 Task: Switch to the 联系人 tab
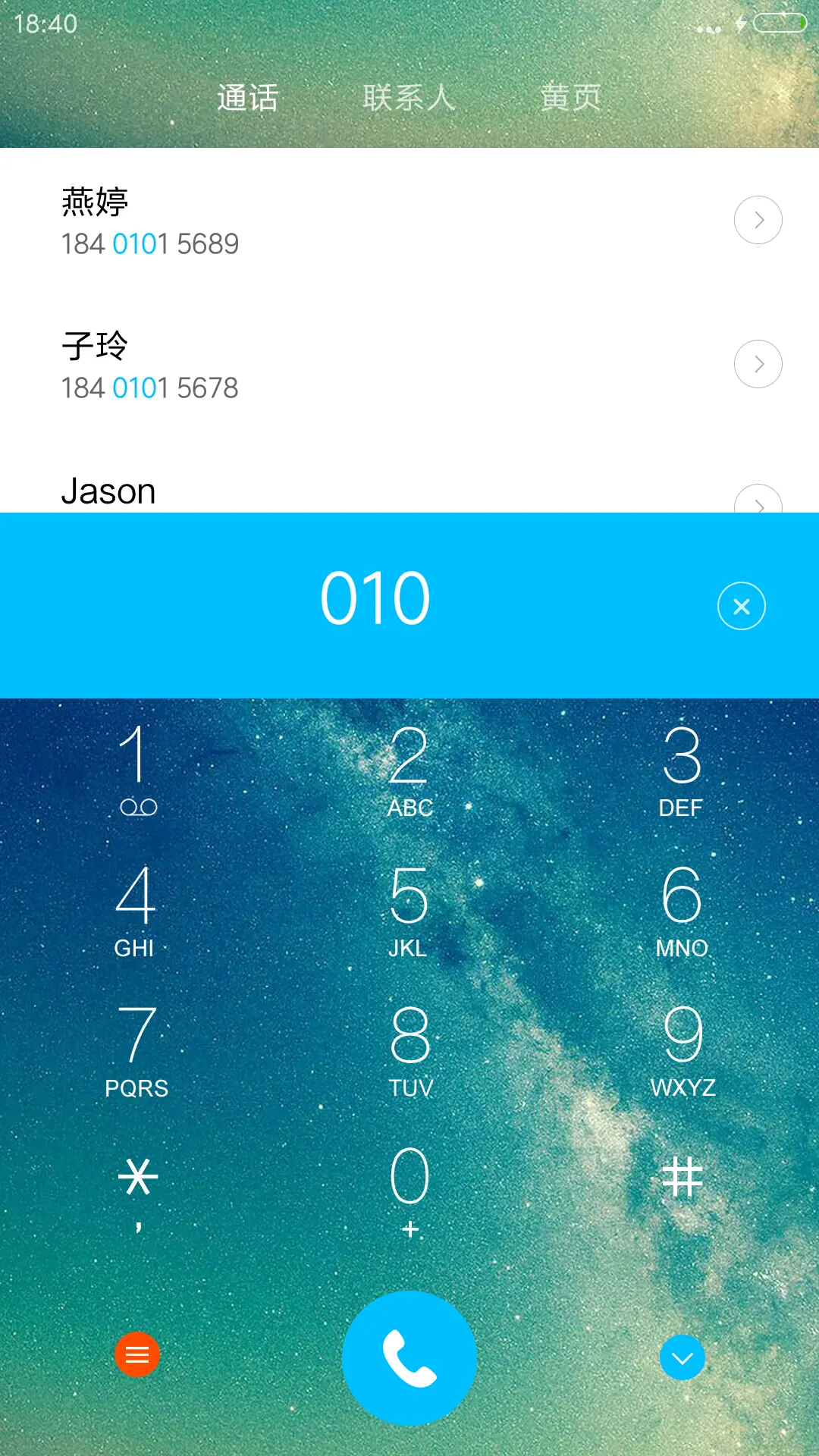[409, 96]
